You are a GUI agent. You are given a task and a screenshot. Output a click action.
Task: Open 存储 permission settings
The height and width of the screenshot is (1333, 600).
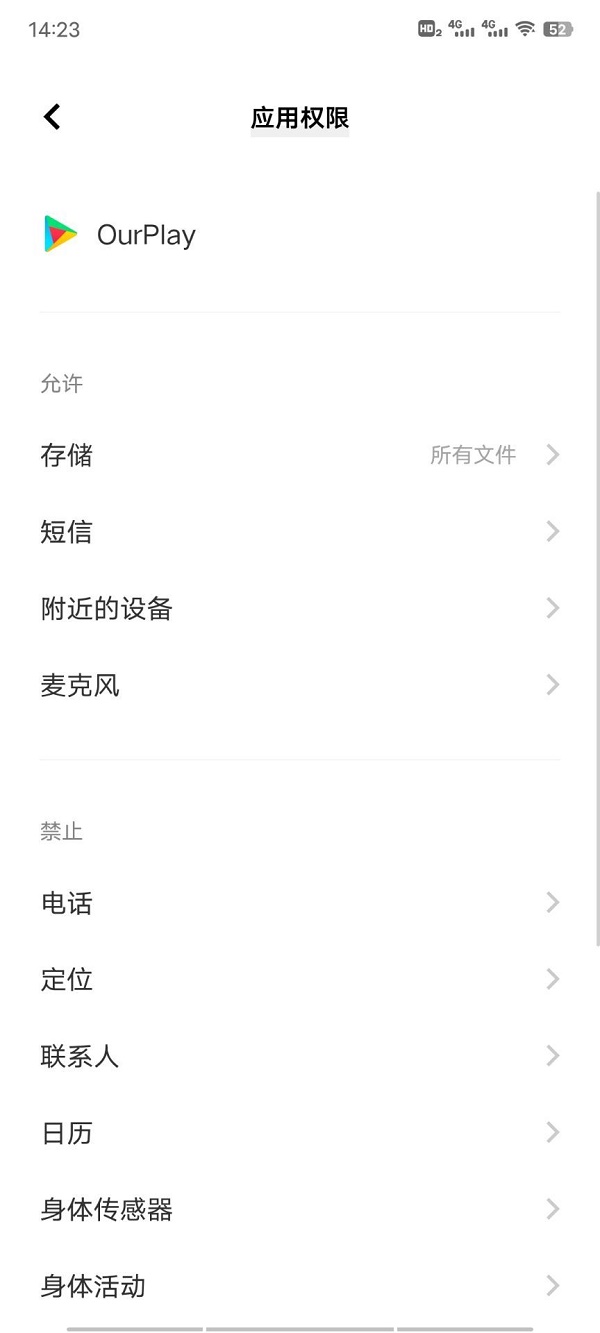[300, 455]
